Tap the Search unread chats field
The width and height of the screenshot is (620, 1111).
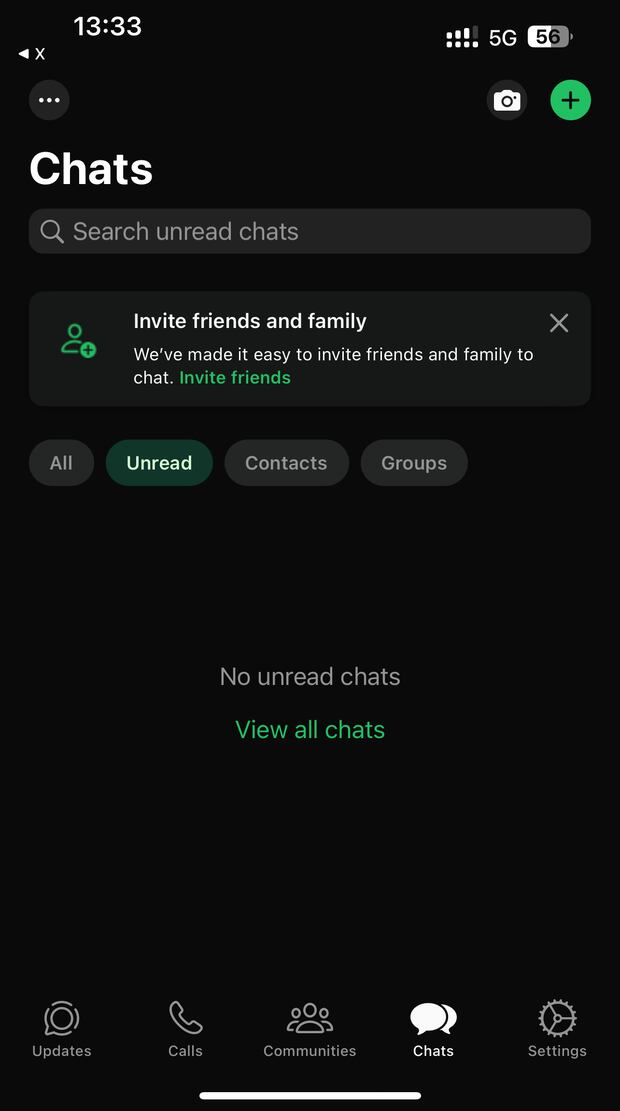click(x=309, y=231)
